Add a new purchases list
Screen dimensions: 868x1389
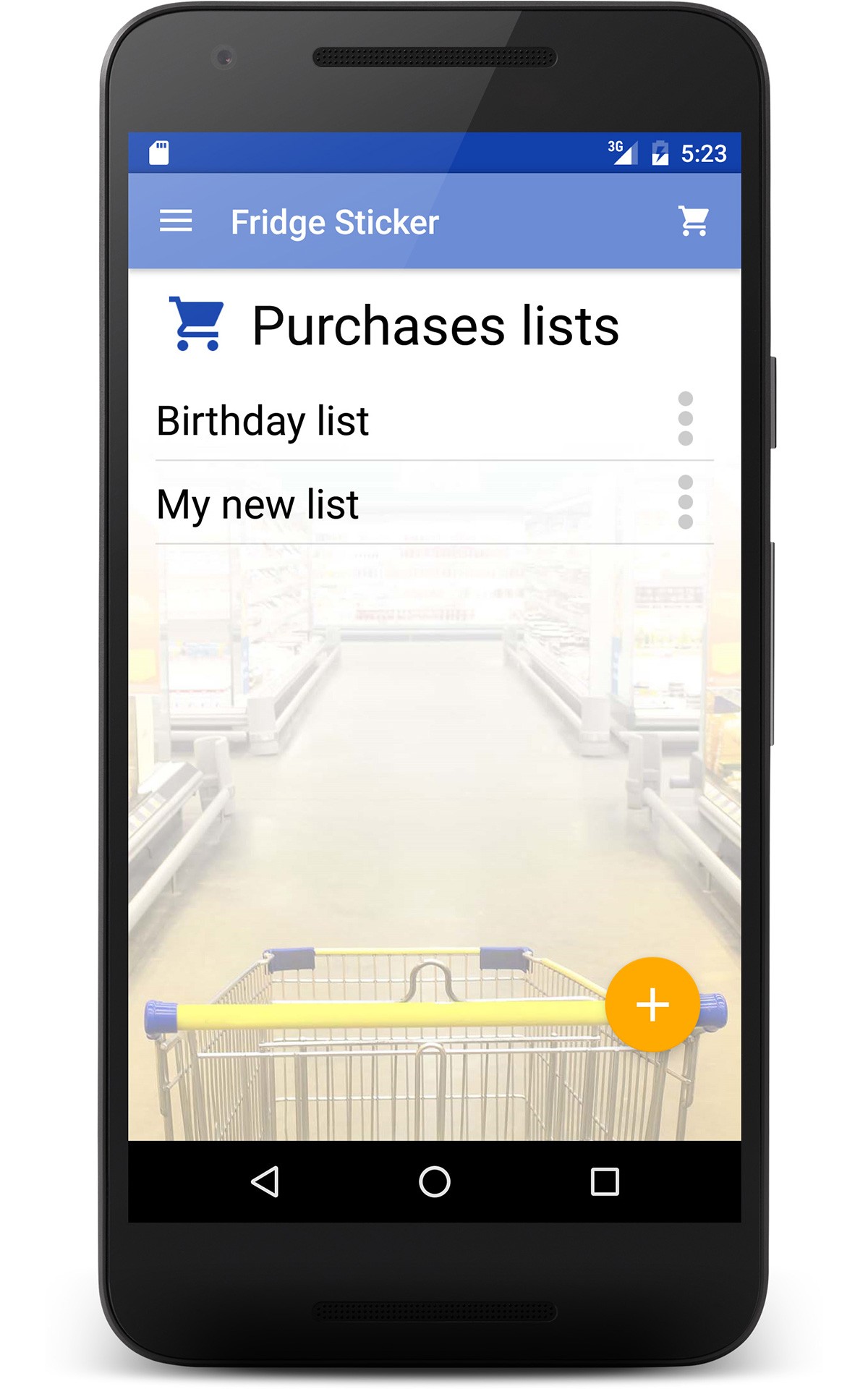(x=652, y=1004)
